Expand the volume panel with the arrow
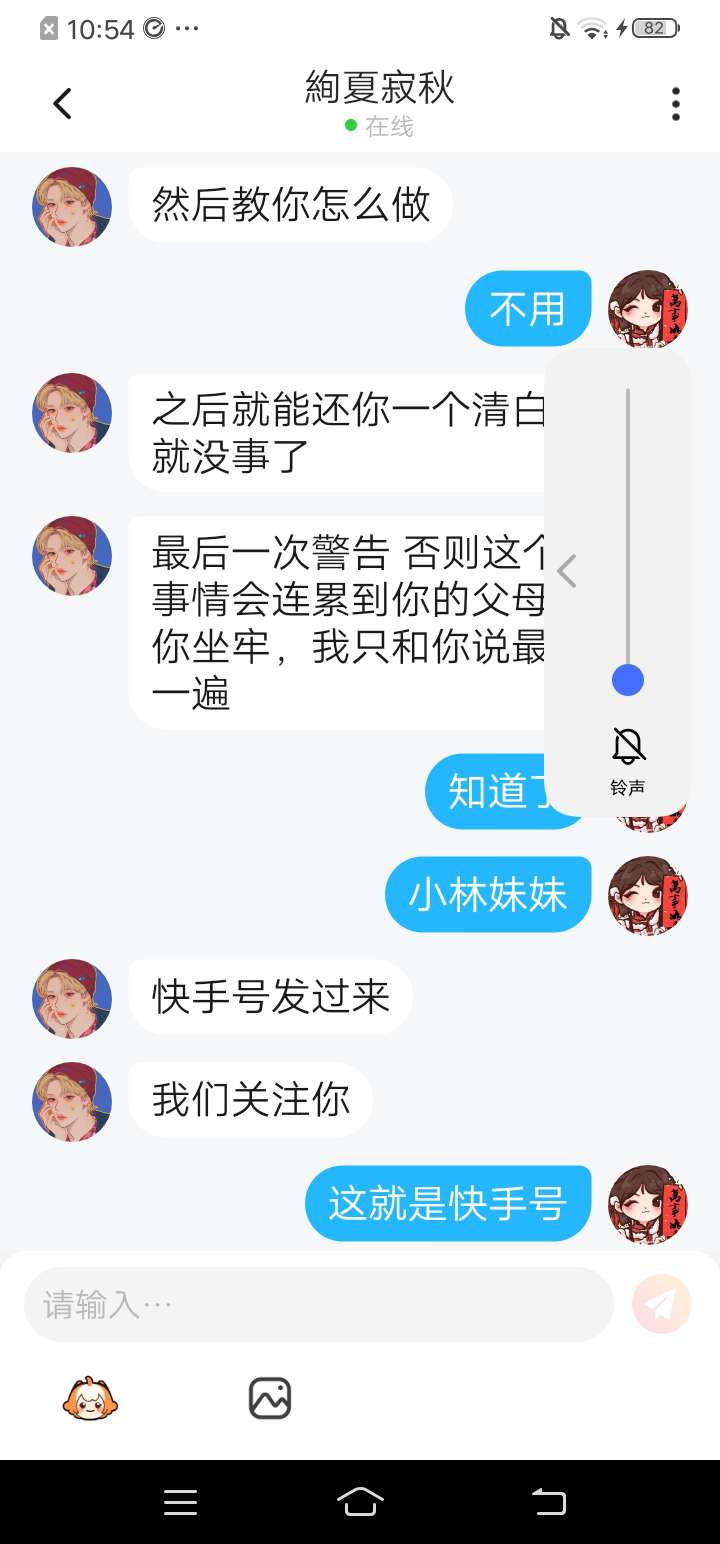This screenshot has width=720, height=1544. click(567, 571)
